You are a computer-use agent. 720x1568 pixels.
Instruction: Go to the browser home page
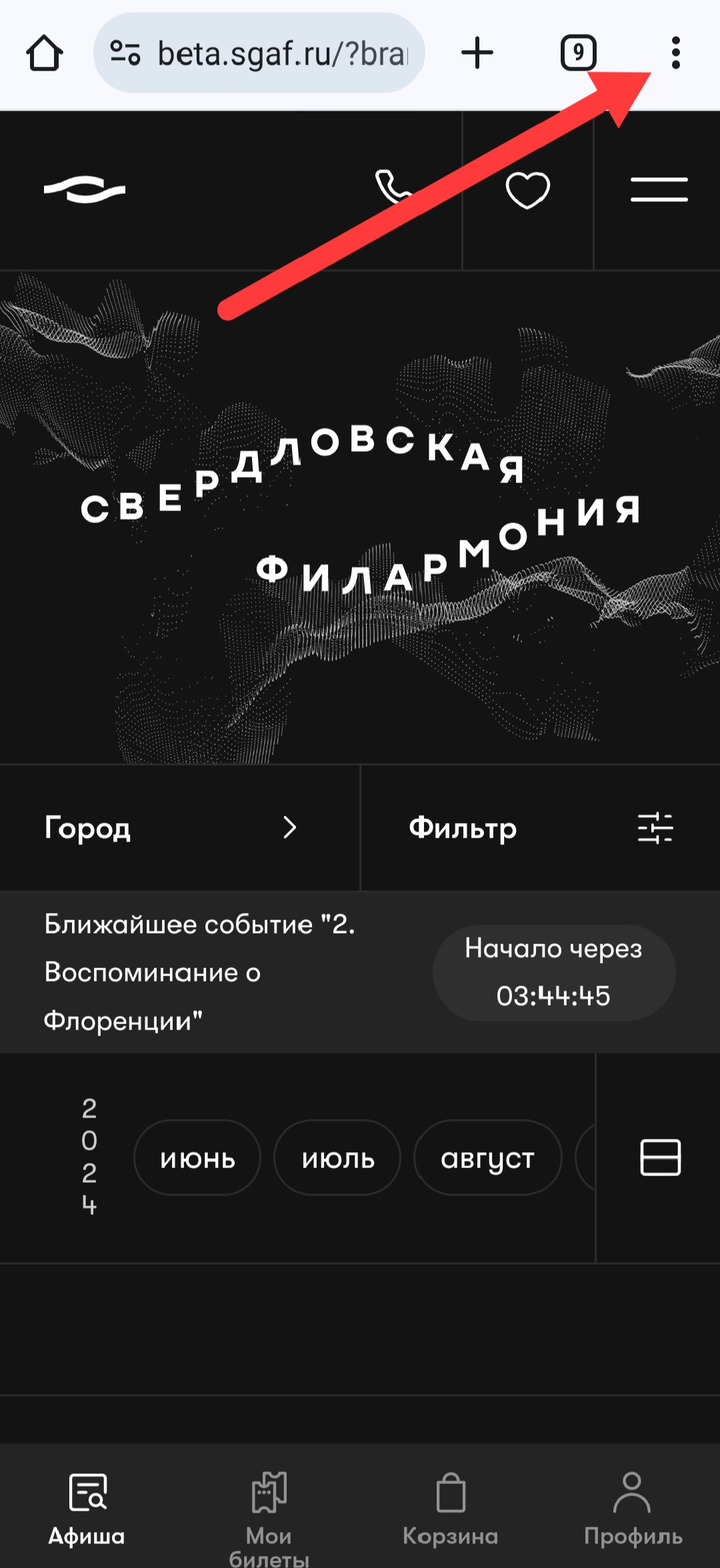[x=45, y=53]
